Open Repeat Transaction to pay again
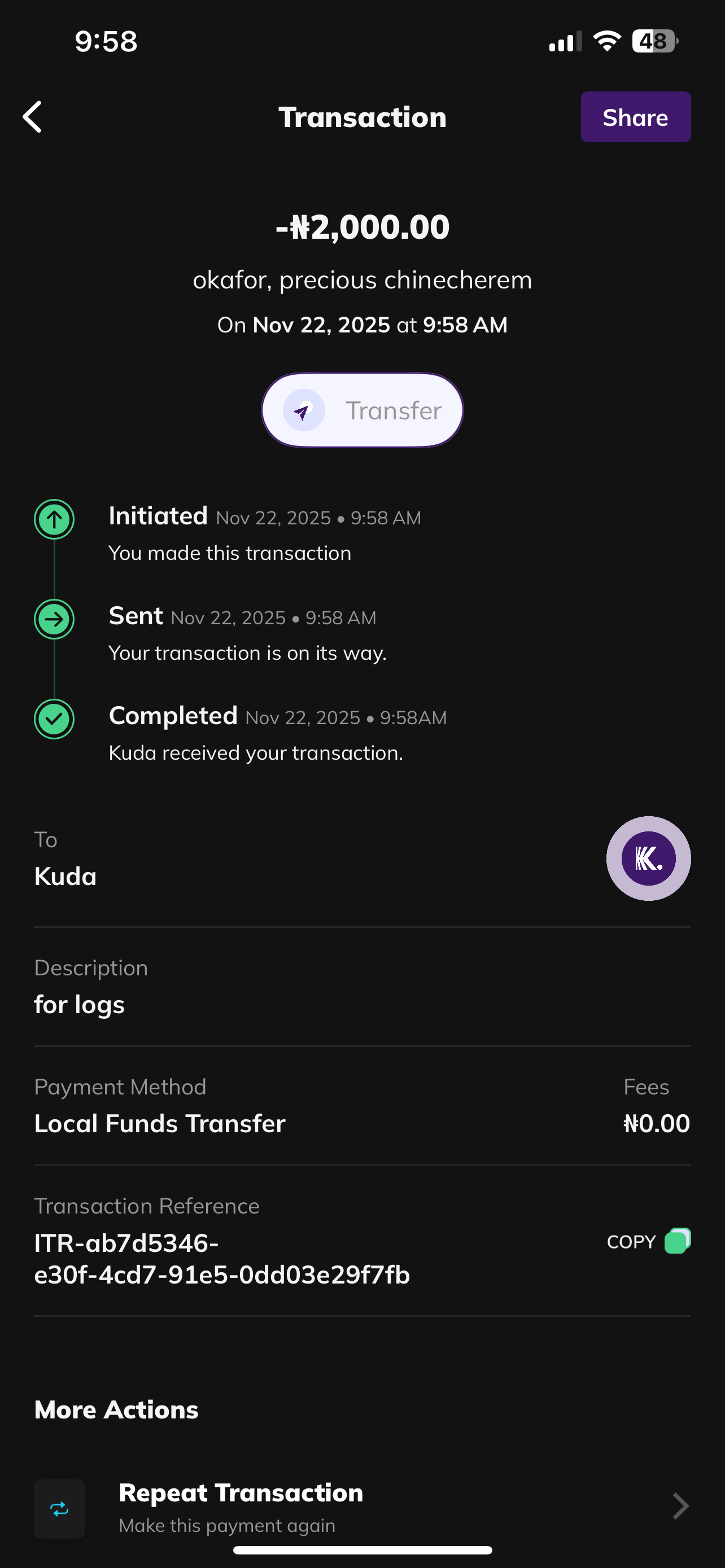 361,1507
